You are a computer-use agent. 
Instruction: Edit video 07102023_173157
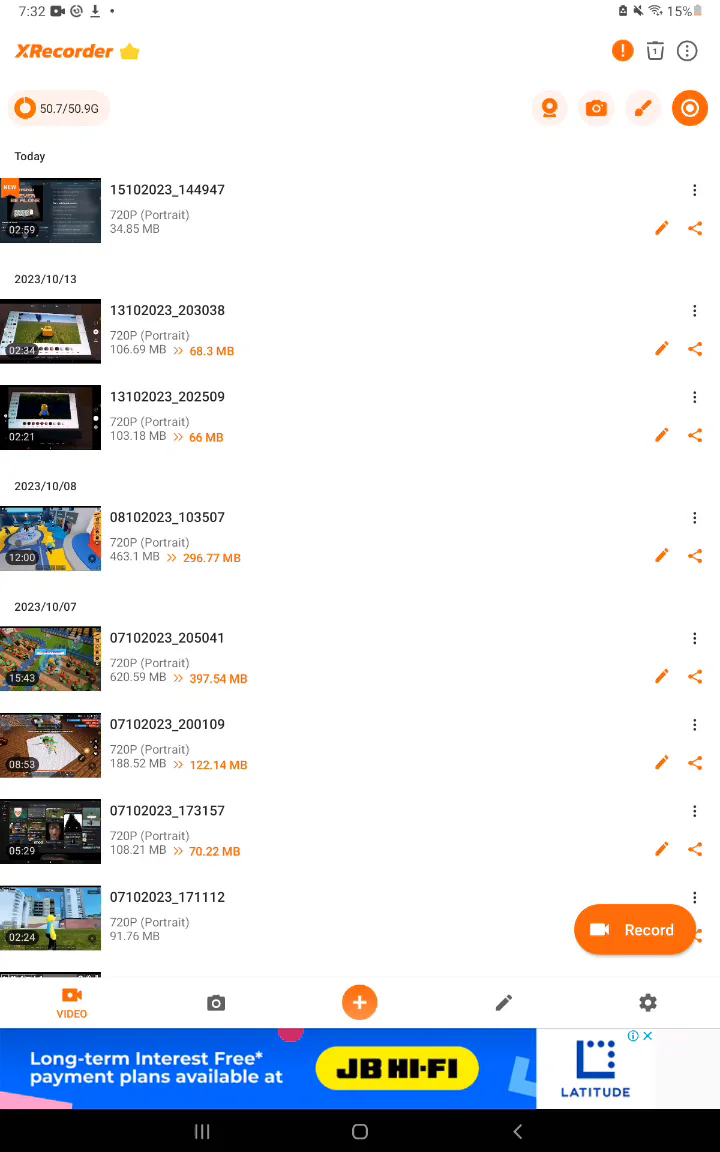(x=661, y=849)
